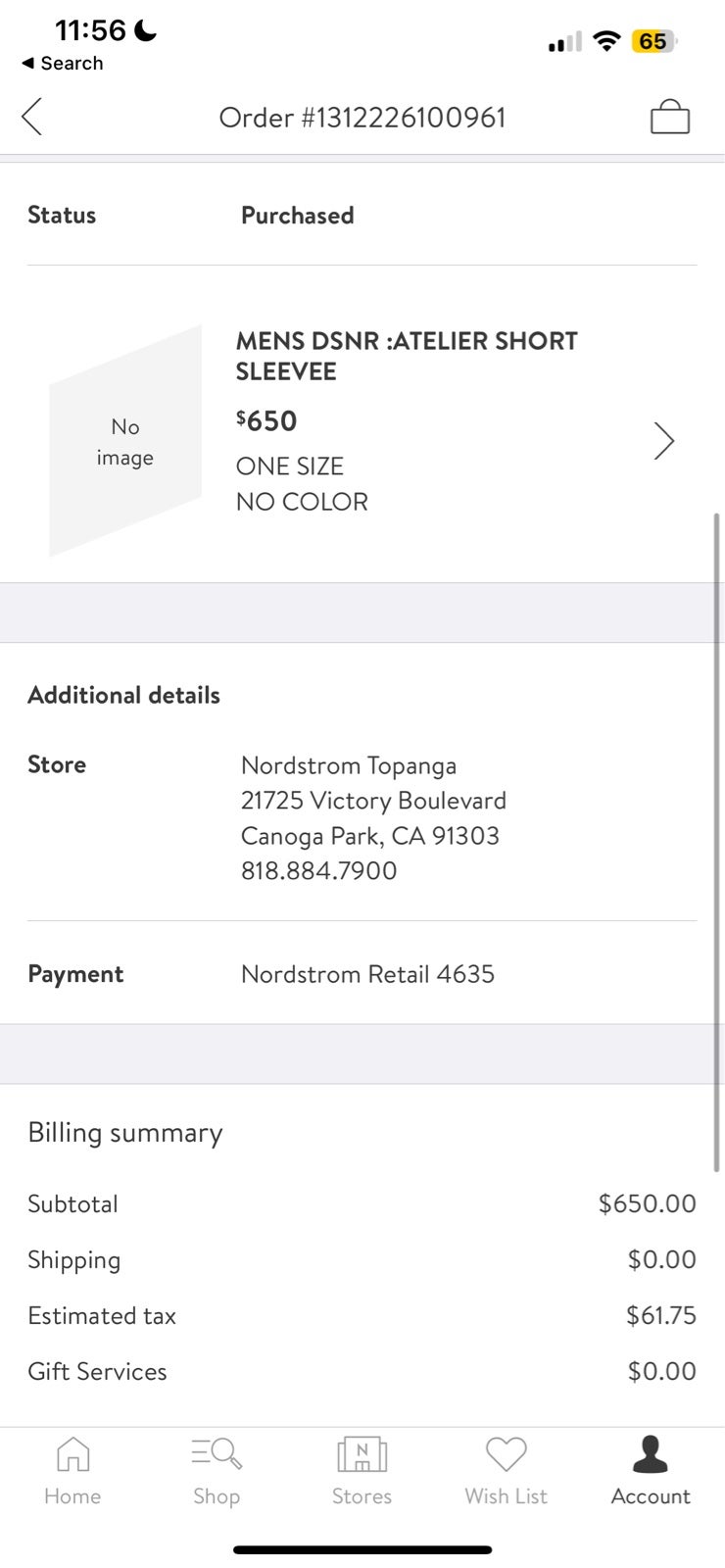Switch to the Stores tab

pyautogui.click(x=362, y=1471)
